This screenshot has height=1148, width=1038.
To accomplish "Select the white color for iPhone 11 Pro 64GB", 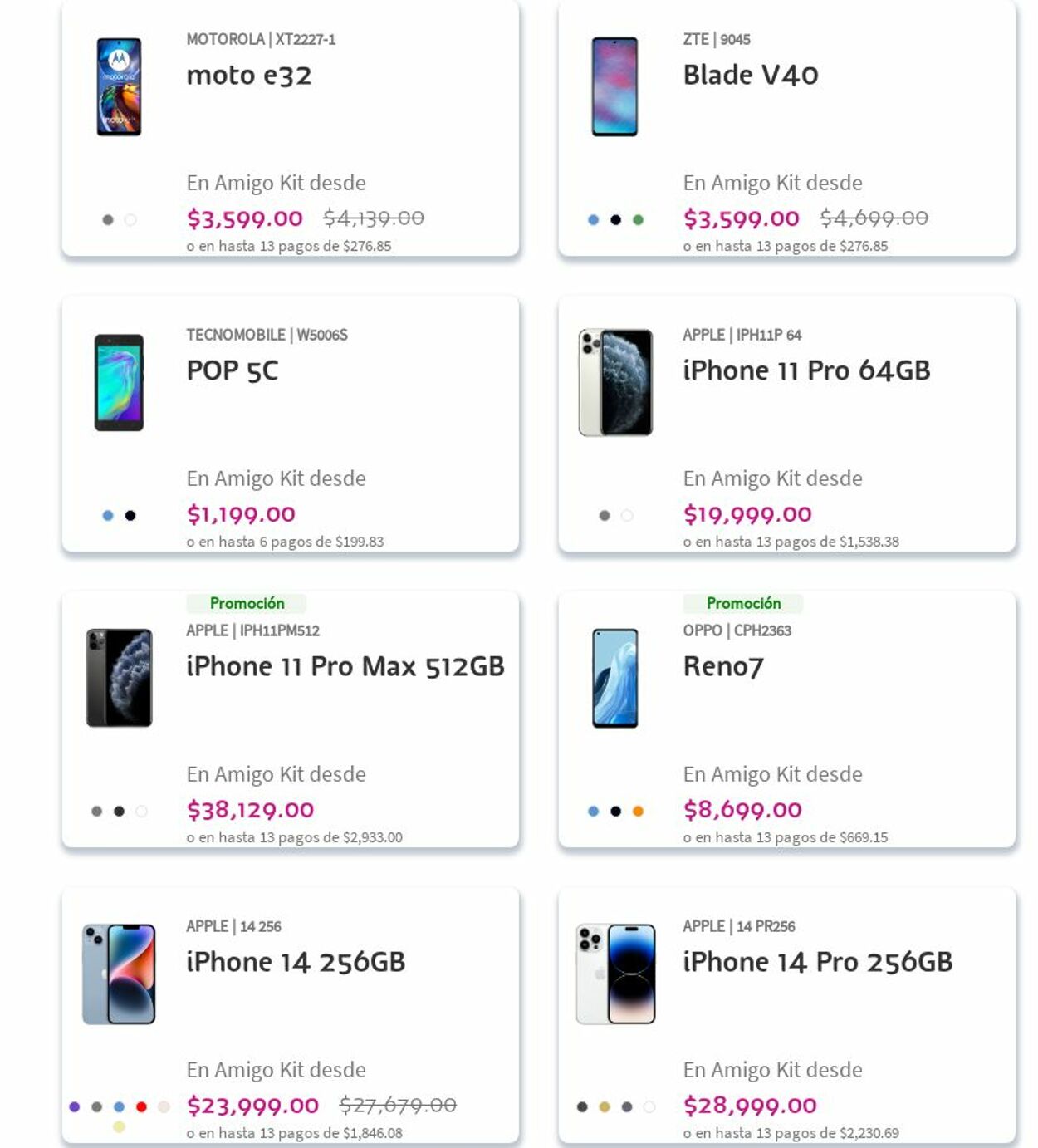I will click(627, 516).
